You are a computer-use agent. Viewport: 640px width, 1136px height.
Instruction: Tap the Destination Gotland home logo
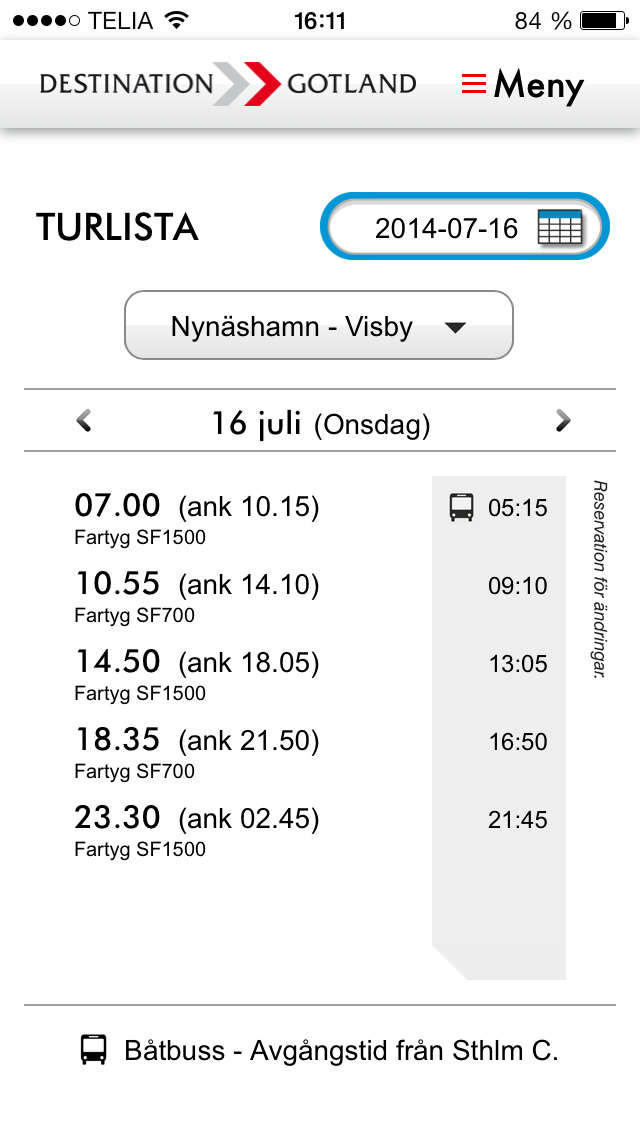point(228,84)
